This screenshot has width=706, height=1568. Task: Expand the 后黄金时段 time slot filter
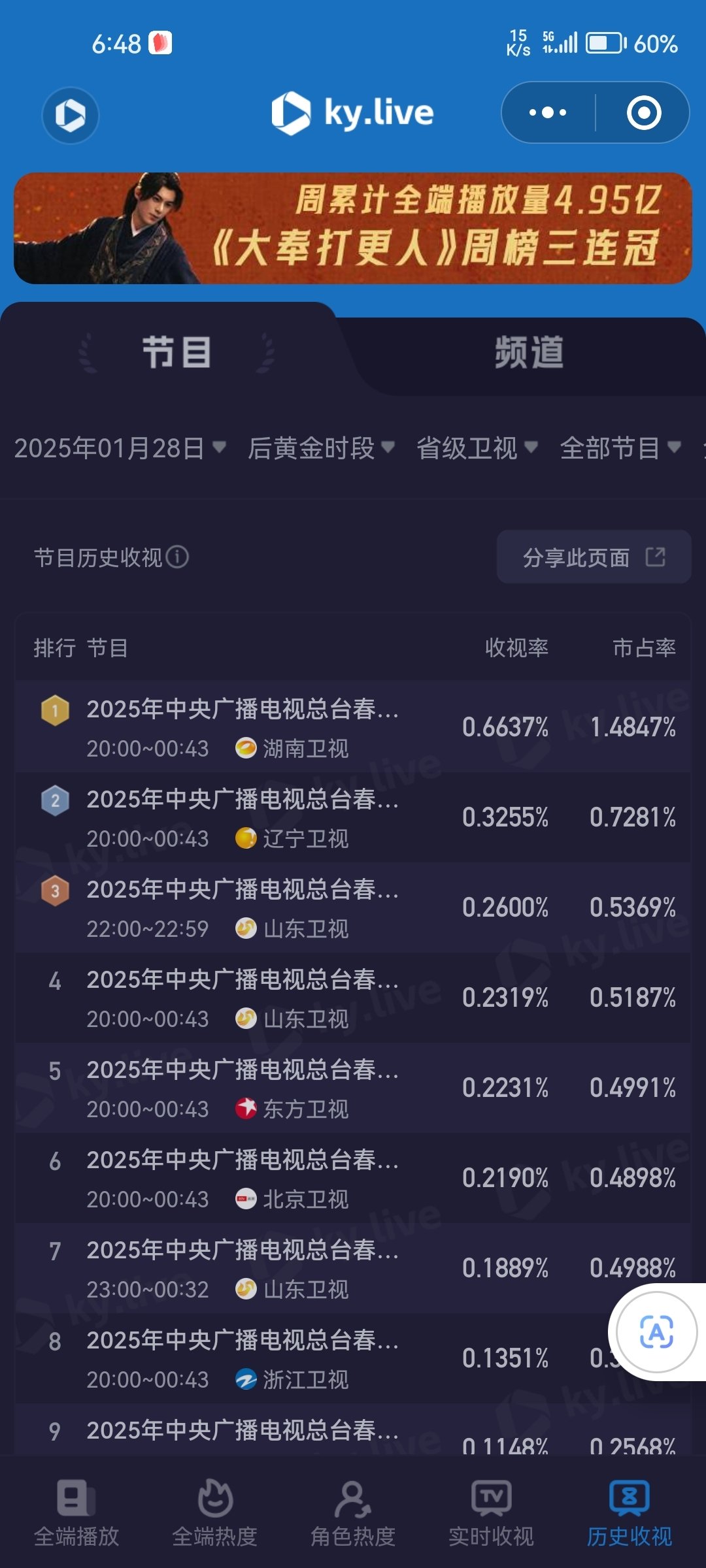[x=321, y=448]
